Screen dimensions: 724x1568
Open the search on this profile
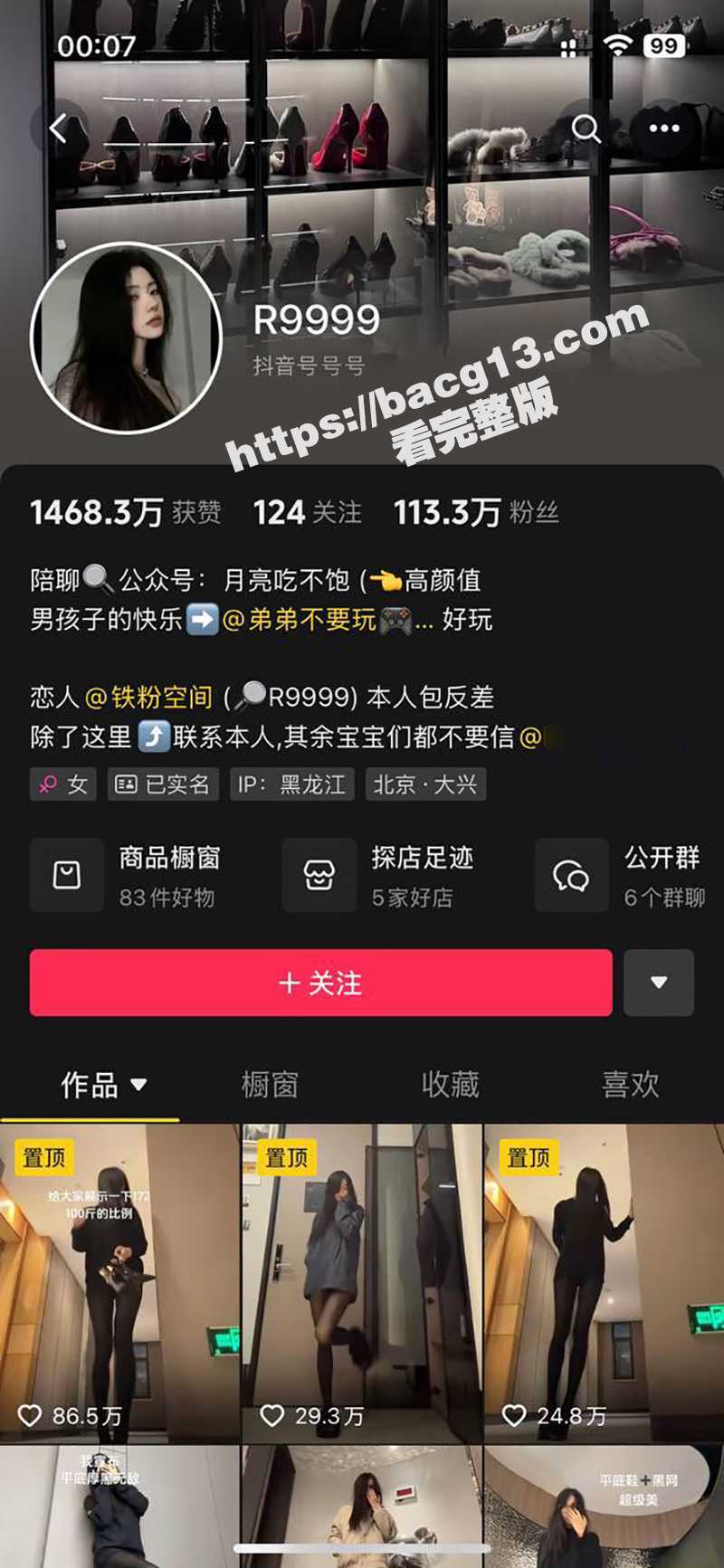(x=587, y=130)
